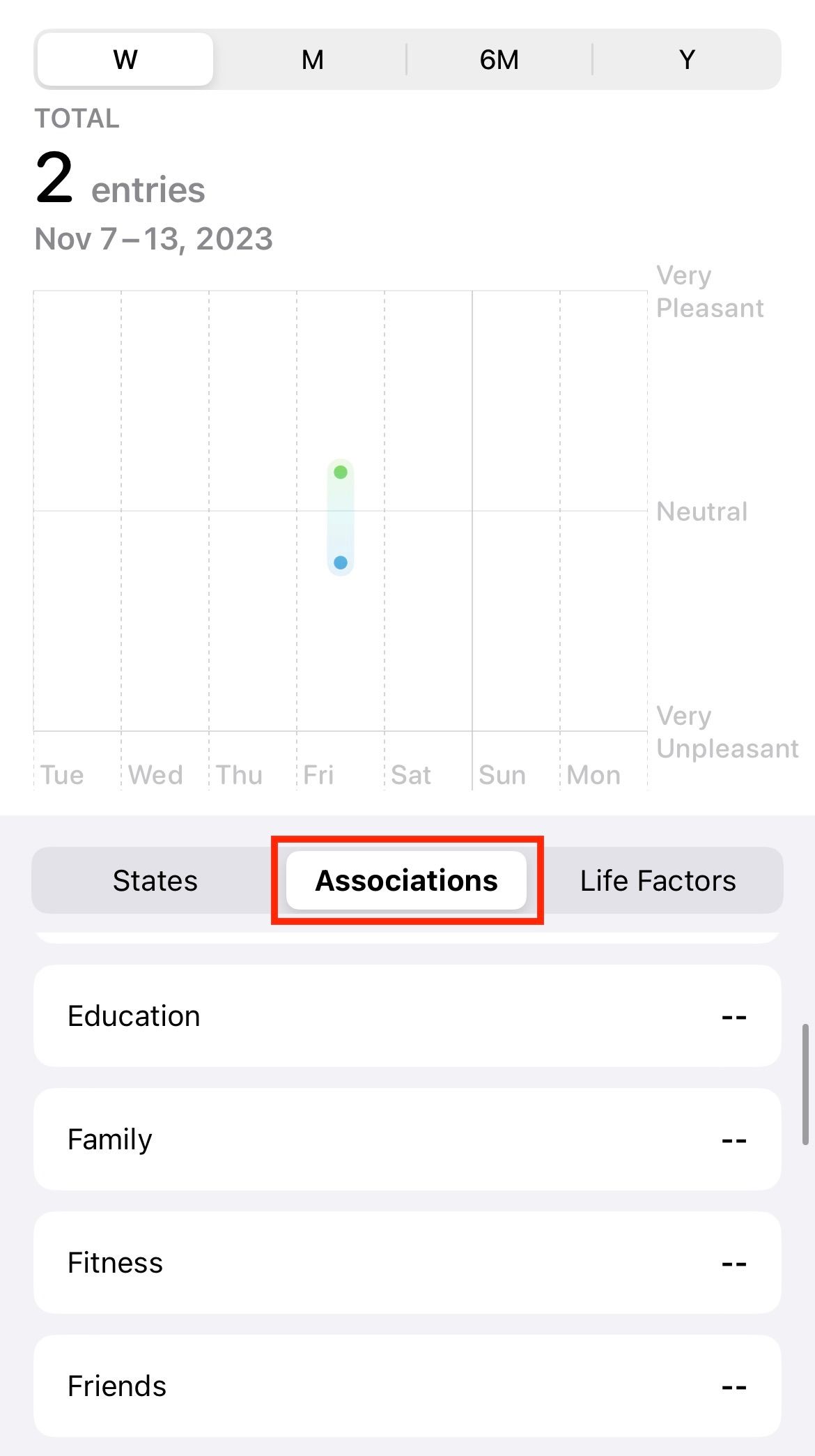The image size is (815, 1456).
Task: Select the Associations tab
Action: click(407, 880)
